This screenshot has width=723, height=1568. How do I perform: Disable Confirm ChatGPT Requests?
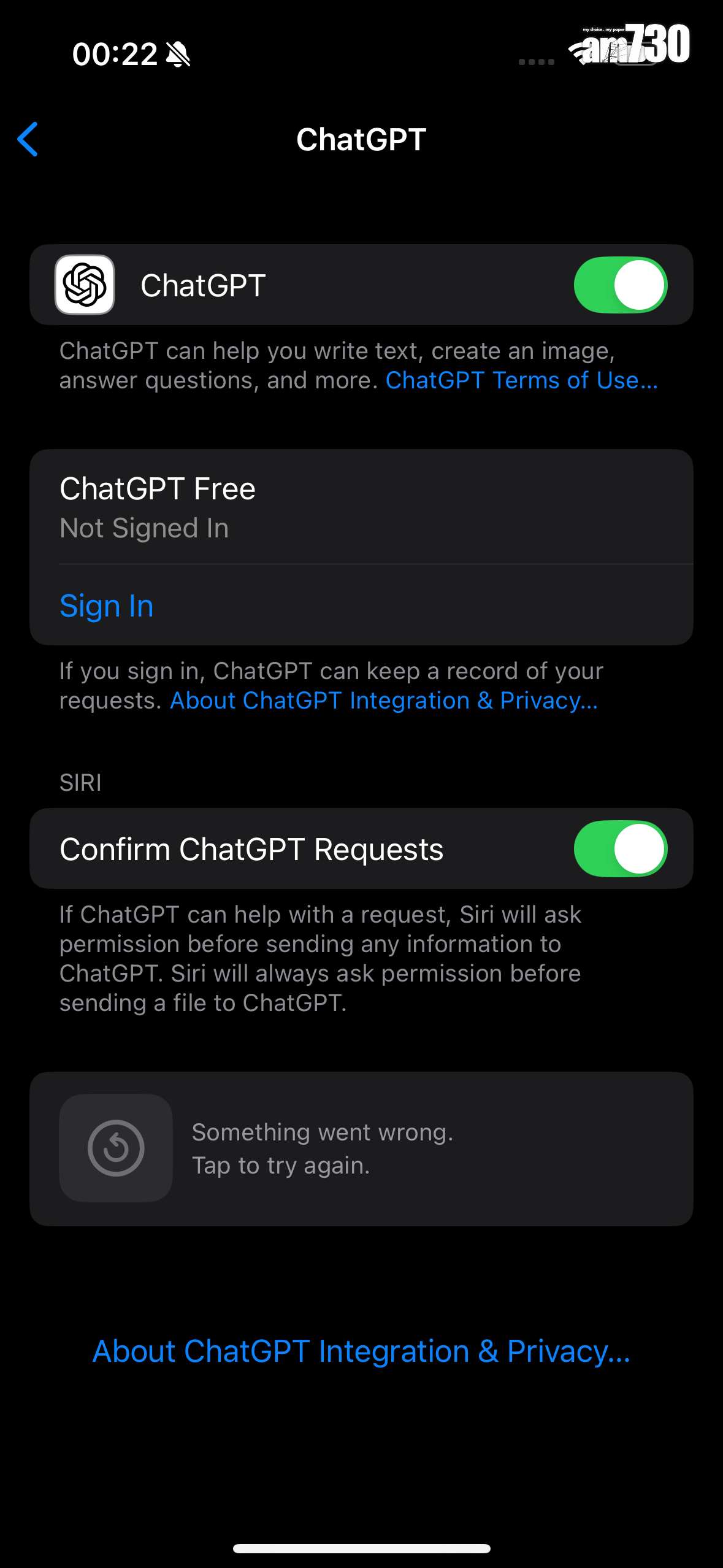620,849
